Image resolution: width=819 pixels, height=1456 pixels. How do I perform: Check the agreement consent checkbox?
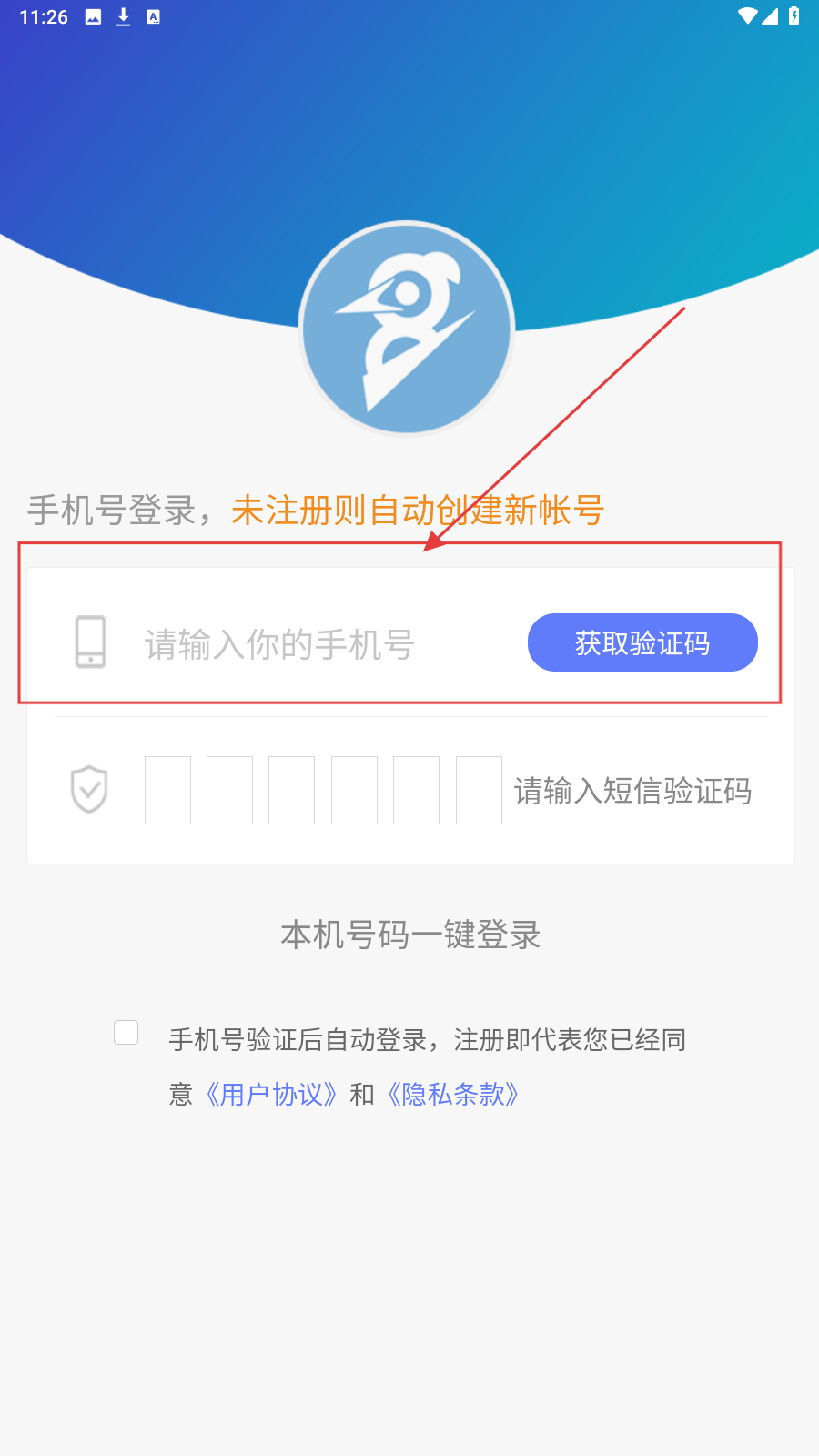coord(126,1032)
